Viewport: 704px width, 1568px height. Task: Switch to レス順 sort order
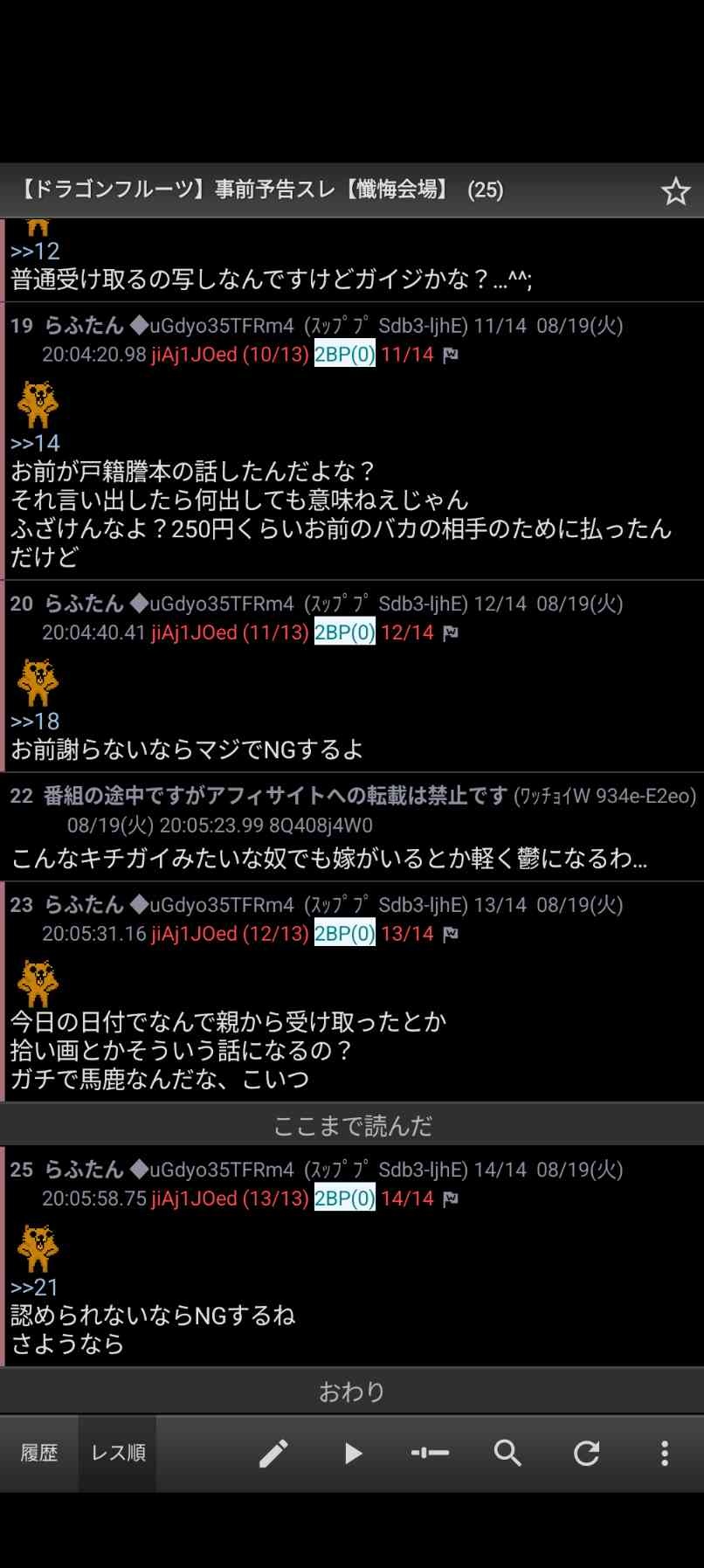[118, 1453]
